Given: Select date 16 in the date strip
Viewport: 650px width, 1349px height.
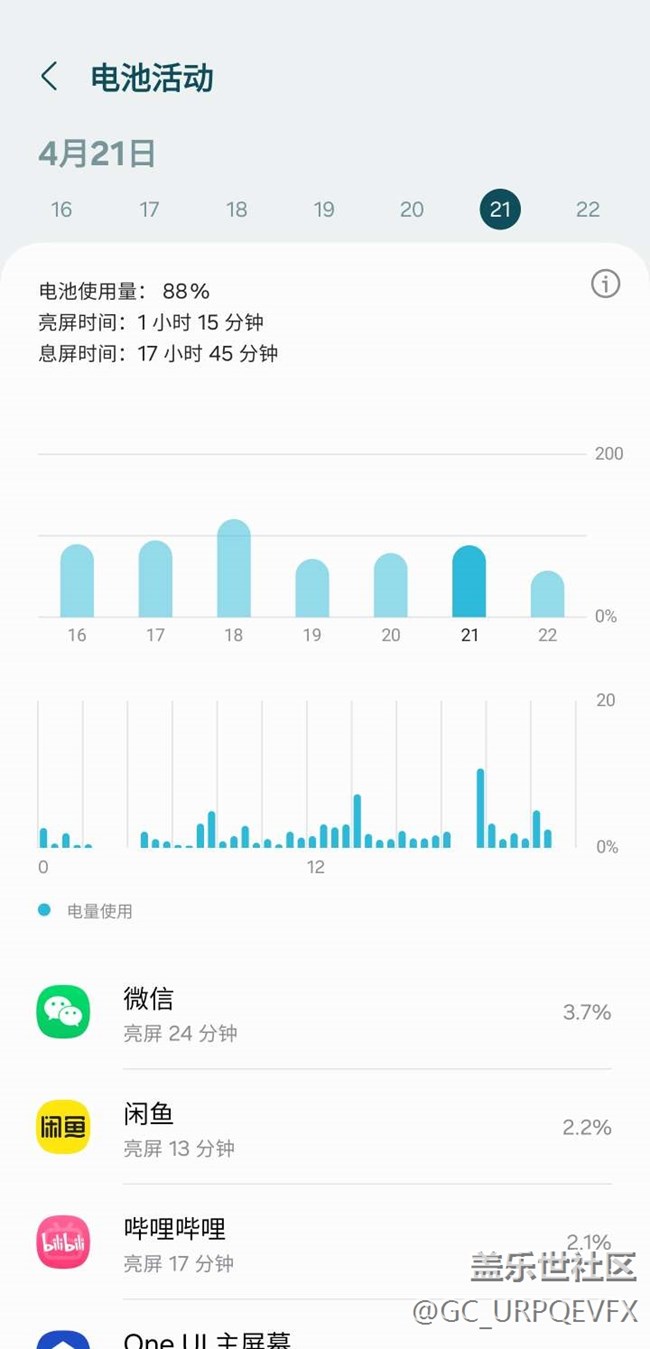Looking at the screenshot, I should pos(61,209).
